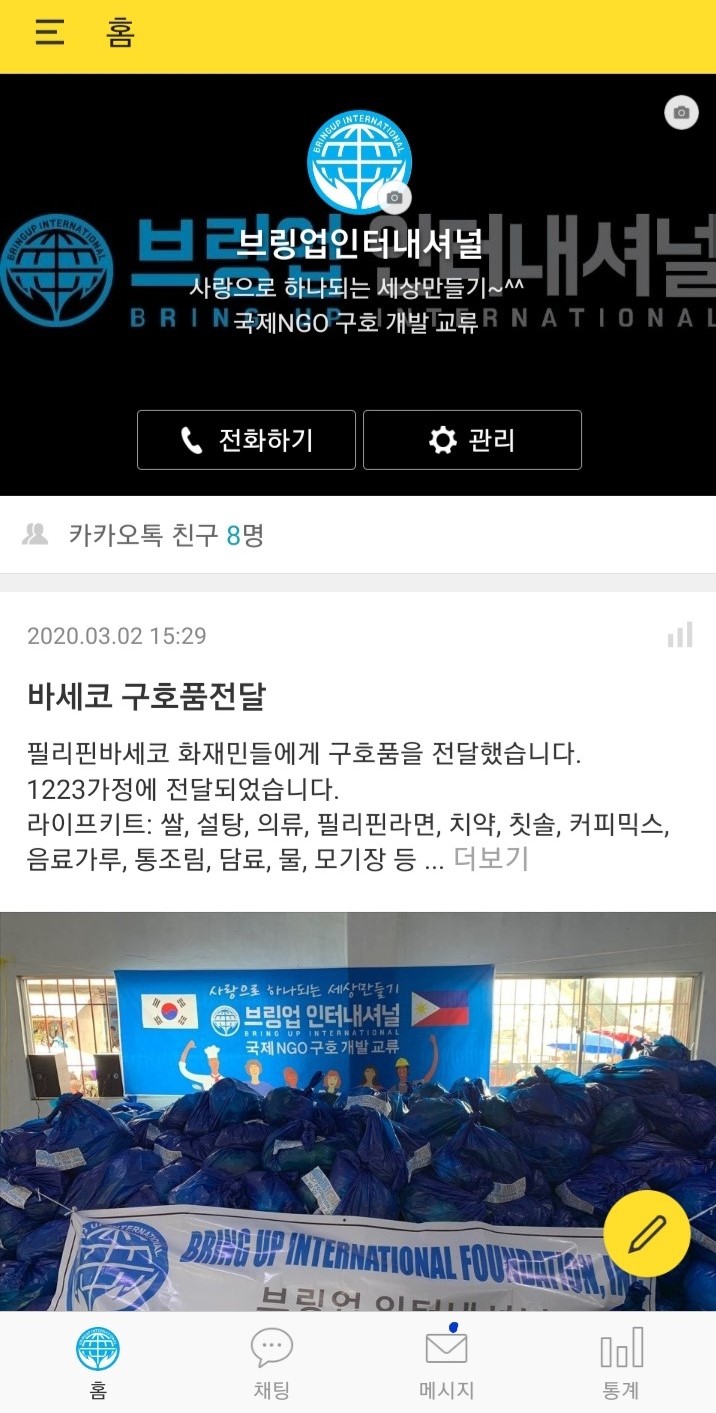716x1413 pixels.
Task: Expand the post with 더보기
Action: tap(490, 858)
